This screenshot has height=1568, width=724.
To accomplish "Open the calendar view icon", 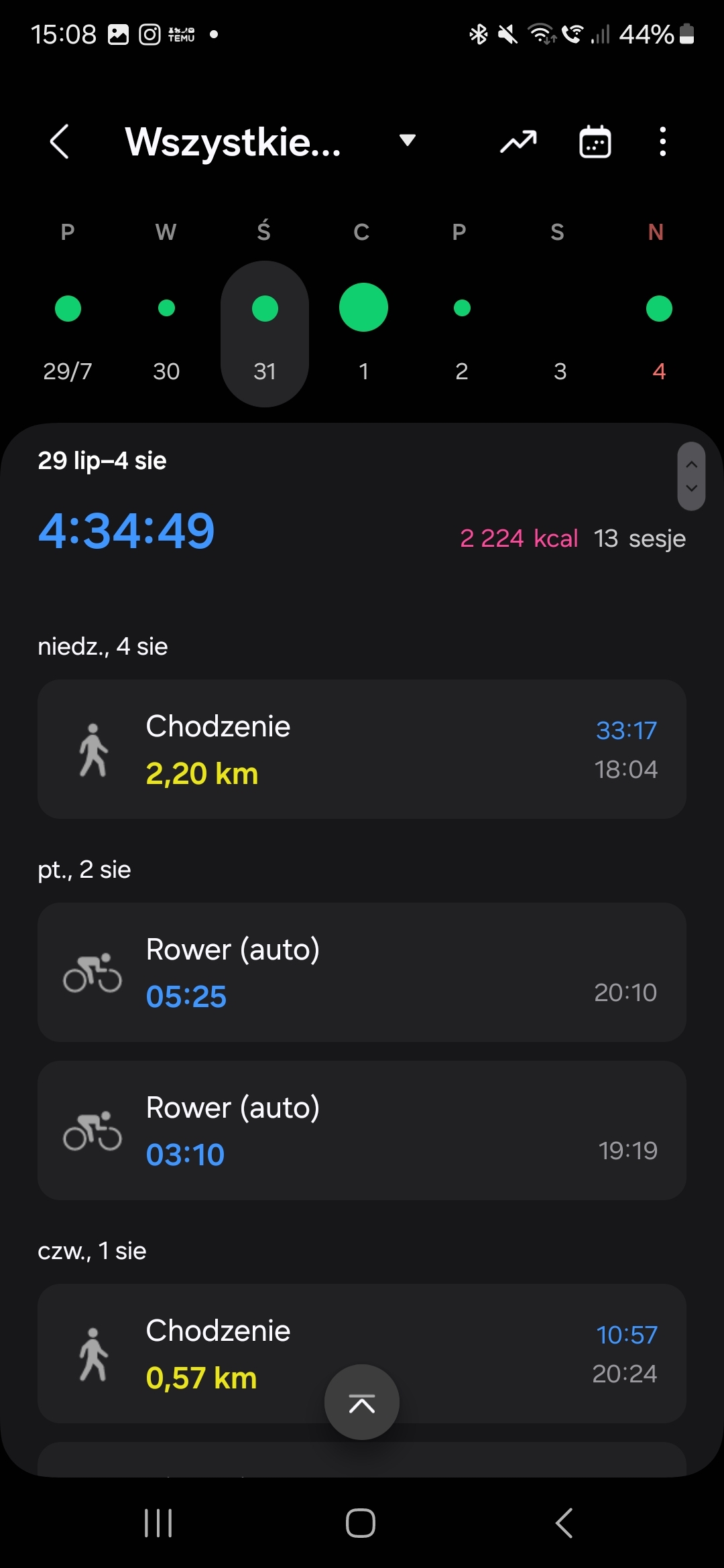I will (595, 141).
